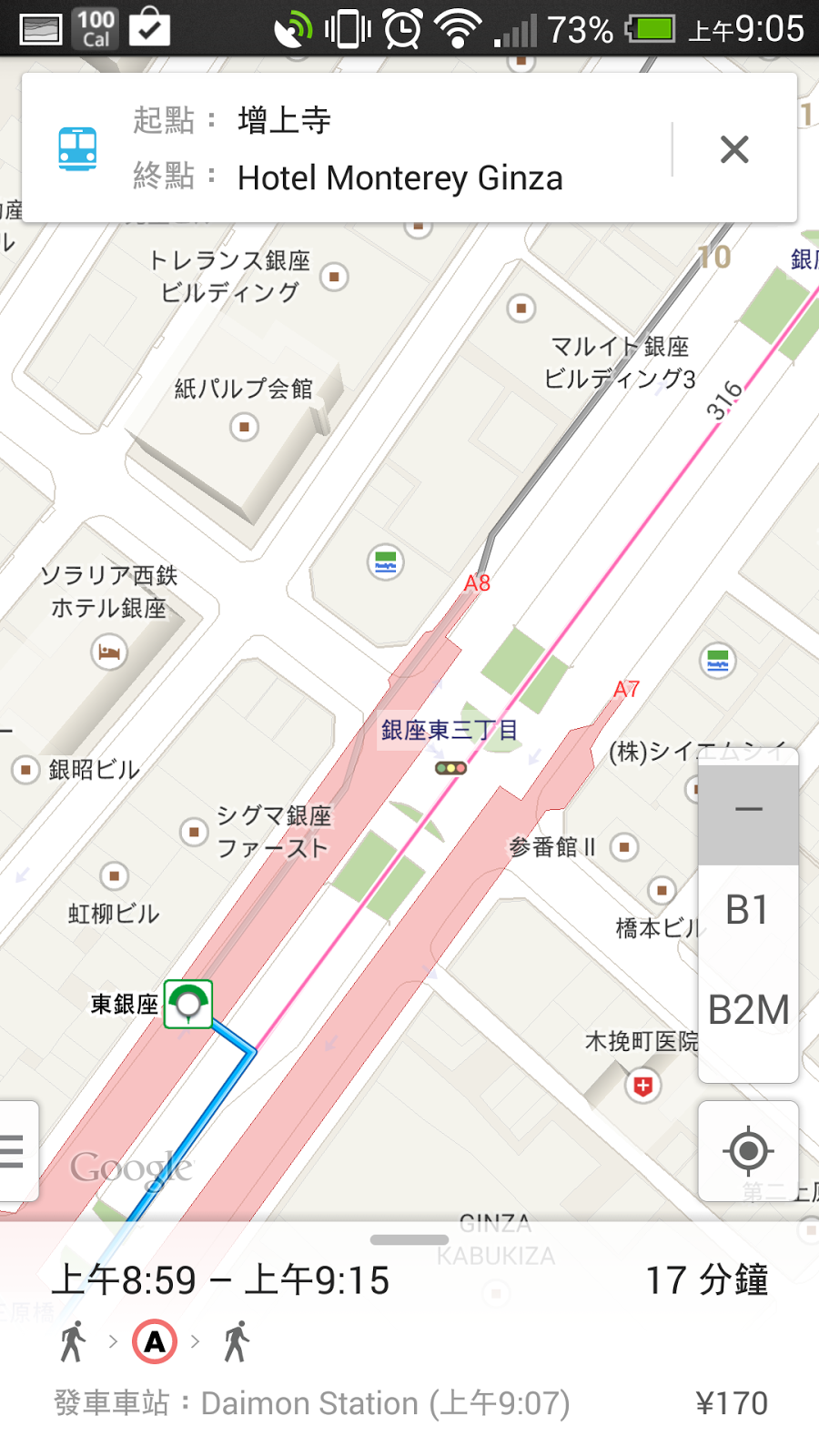The image size is (819, 1456).
Task: Center map on my location
Action: (748, 1151)
